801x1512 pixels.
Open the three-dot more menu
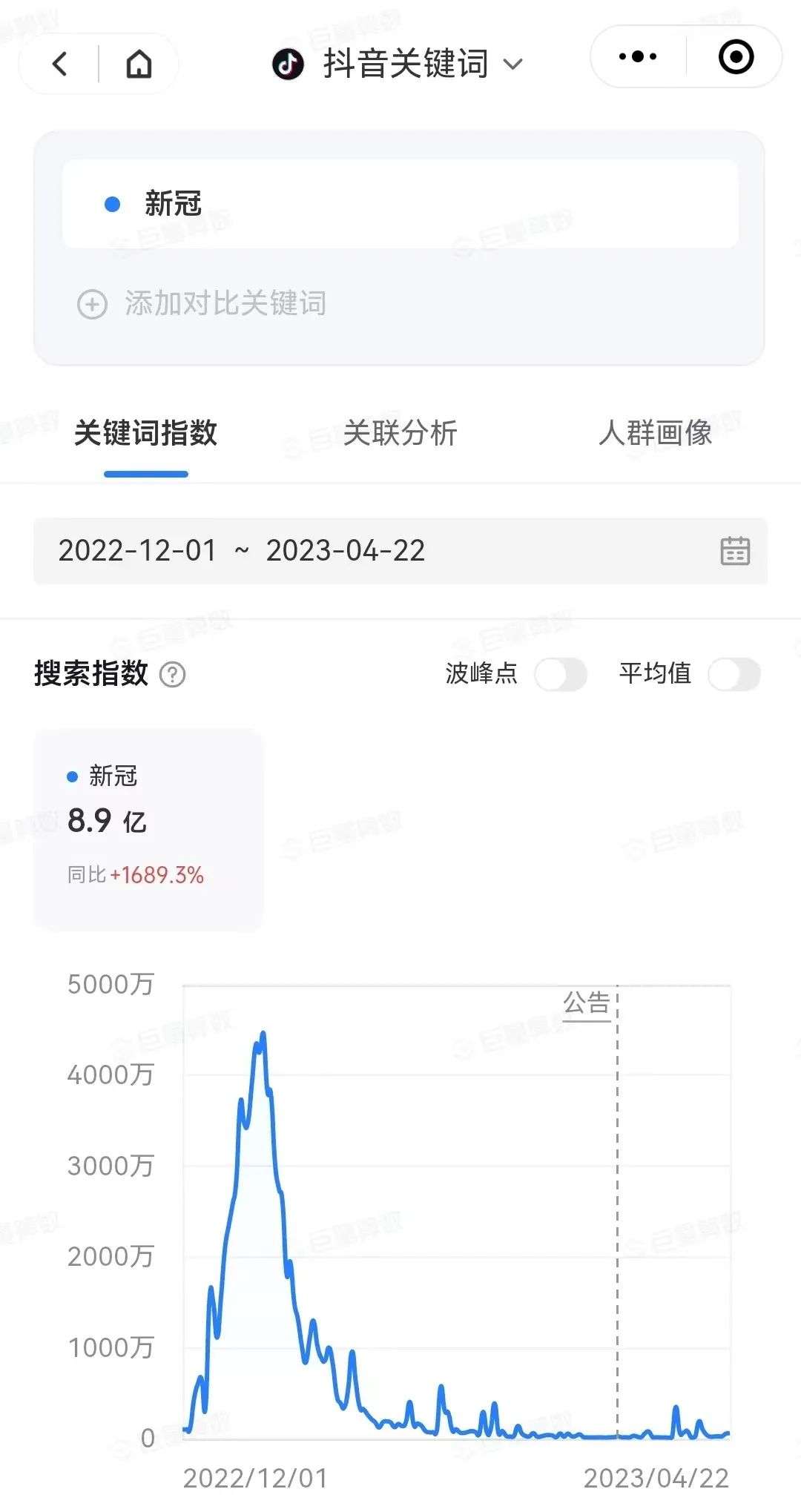click(x=638, y=57)
